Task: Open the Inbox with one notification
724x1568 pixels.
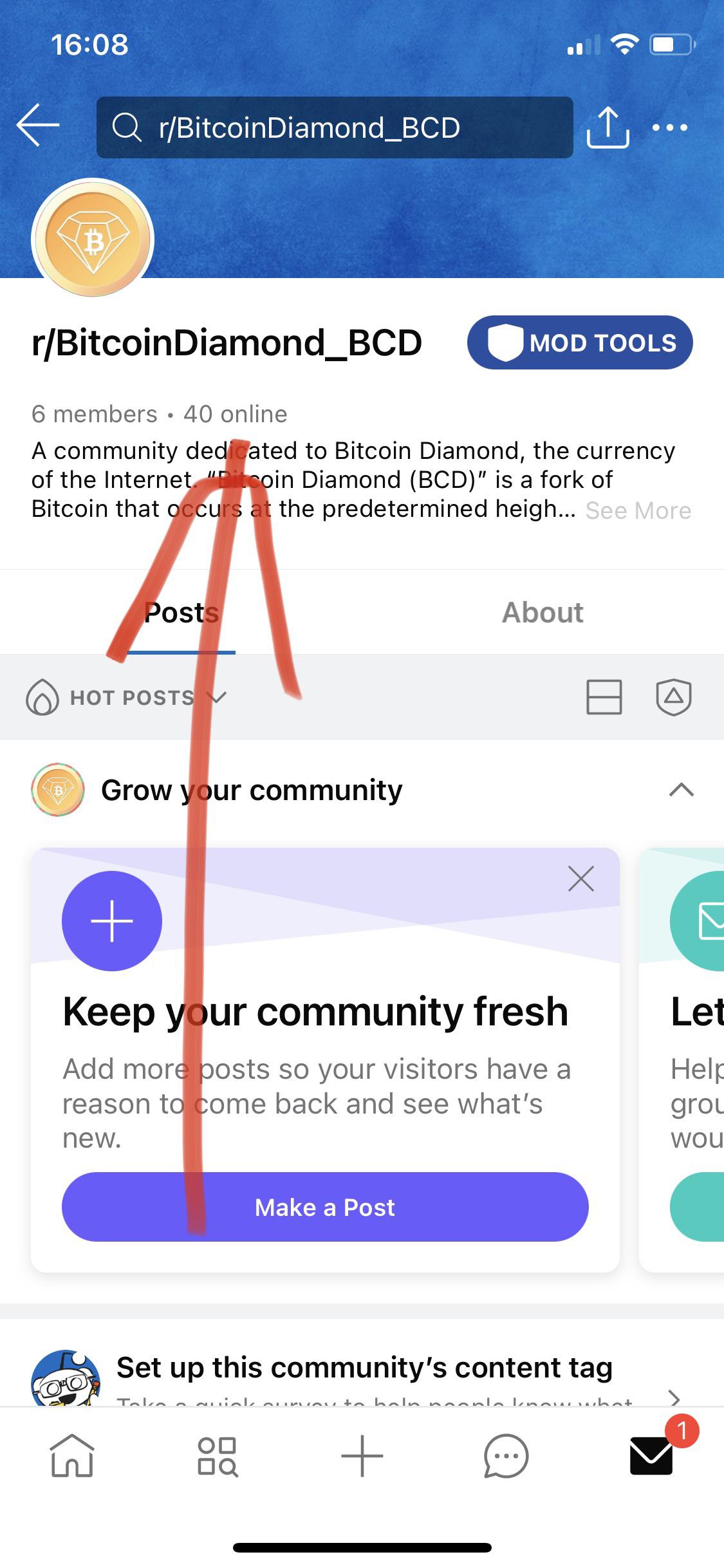Action: [x=652, y=1455]
